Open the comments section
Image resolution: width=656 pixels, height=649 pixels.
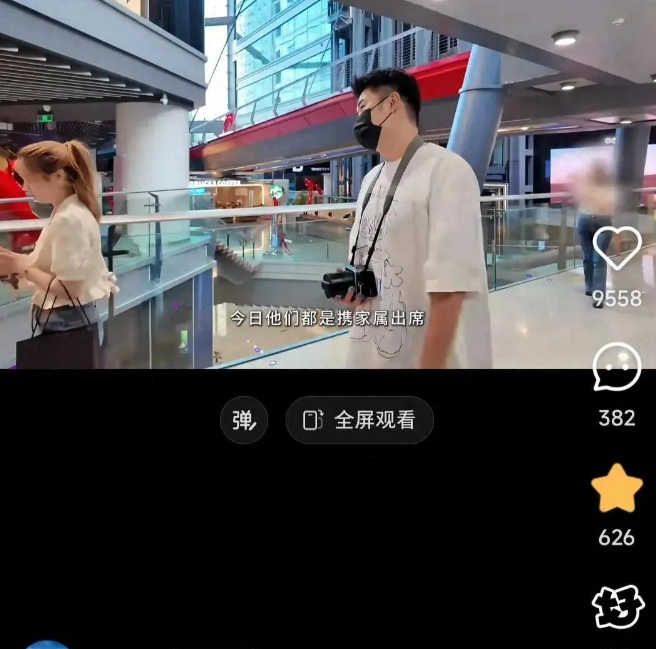coord(617,367)
